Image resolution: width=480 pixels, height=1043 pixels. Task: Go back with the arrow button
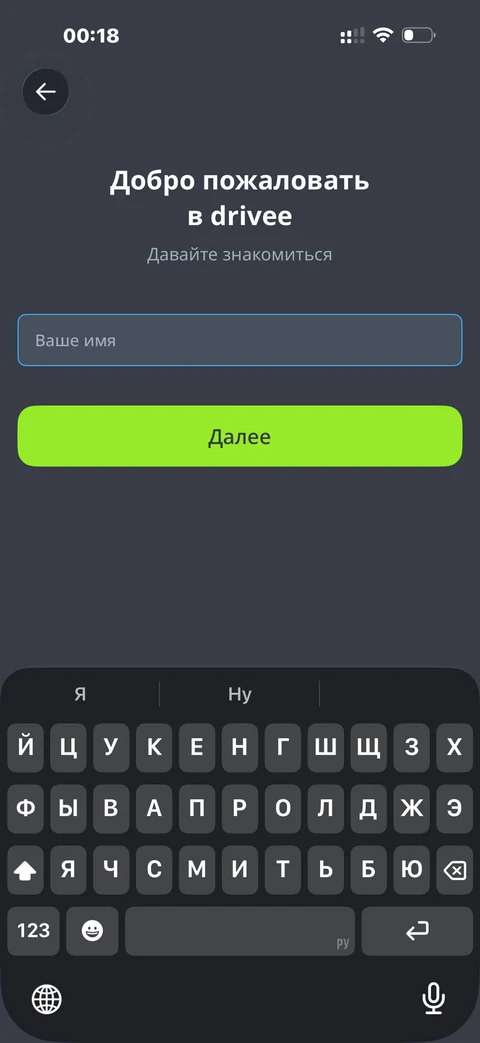(x=45, y=92)
